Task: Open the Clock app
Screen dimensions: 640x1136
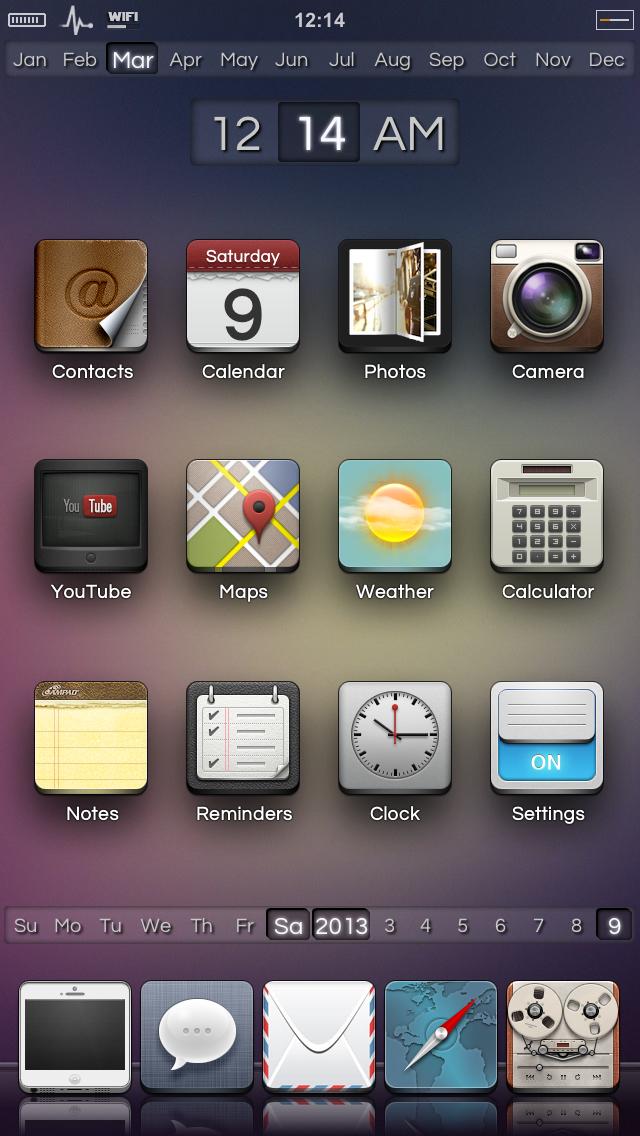Action: pos(395,737)
